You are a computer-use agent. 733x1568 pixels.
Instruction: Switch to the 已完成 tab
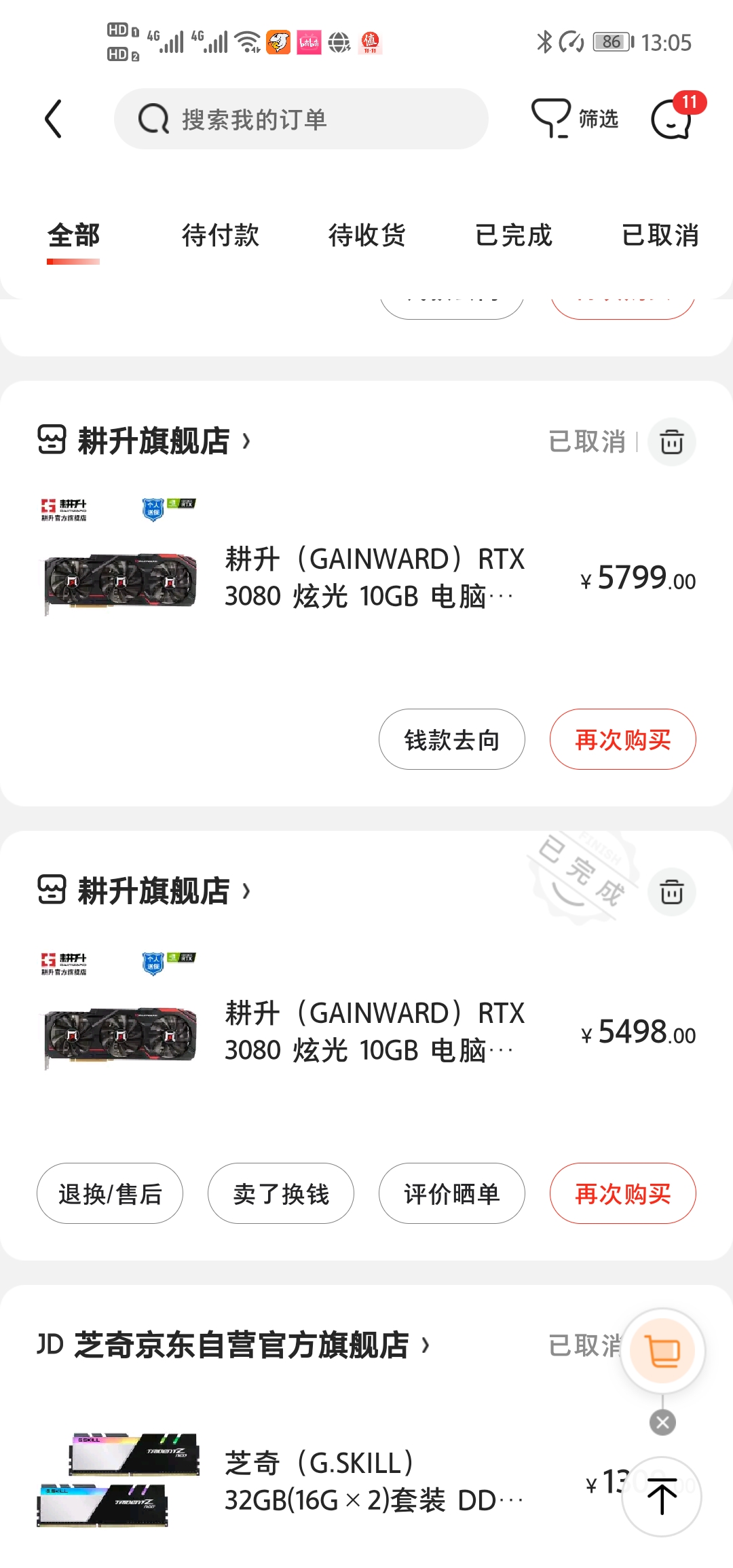pyautogui.click(x=514, y=236)
